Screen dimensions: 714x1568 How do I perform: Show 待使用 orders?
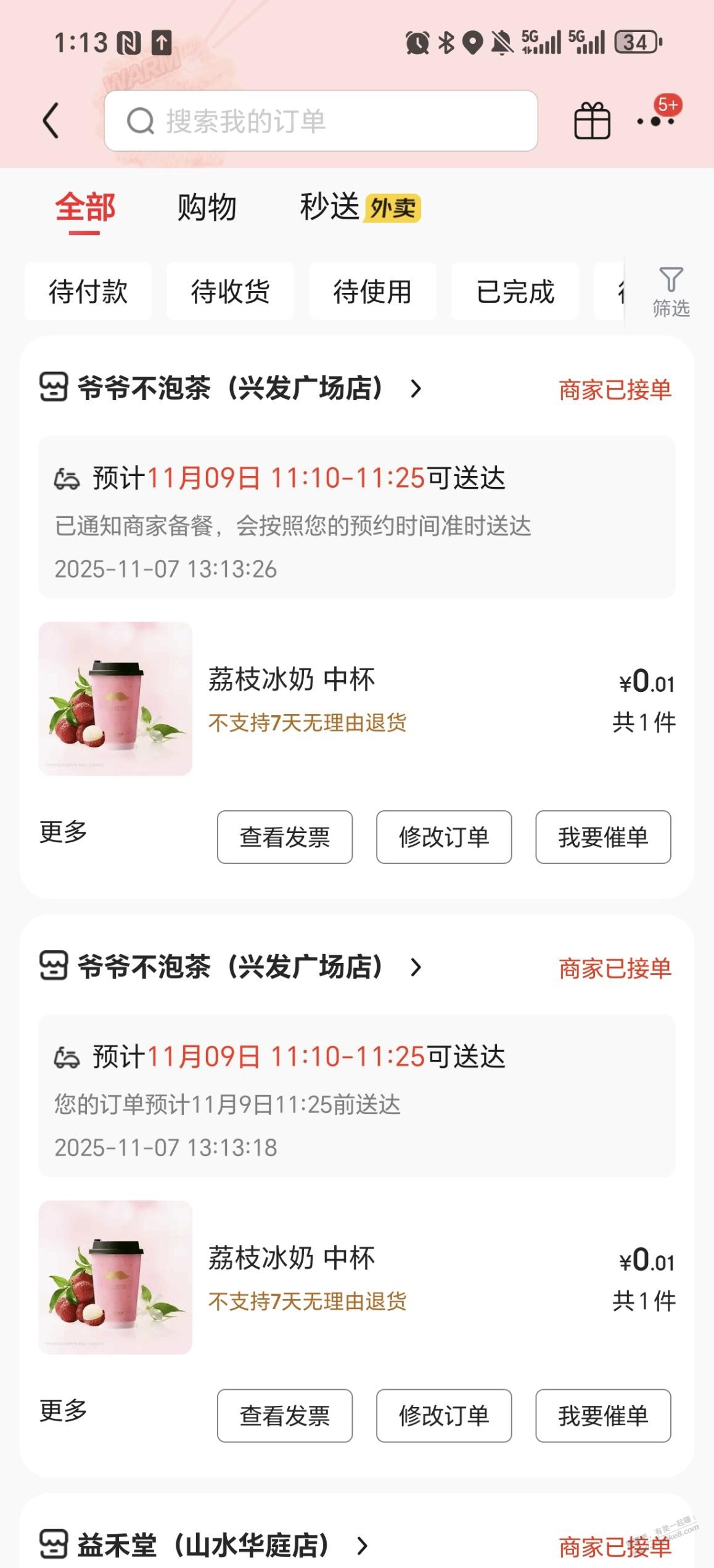click(372, 292)
